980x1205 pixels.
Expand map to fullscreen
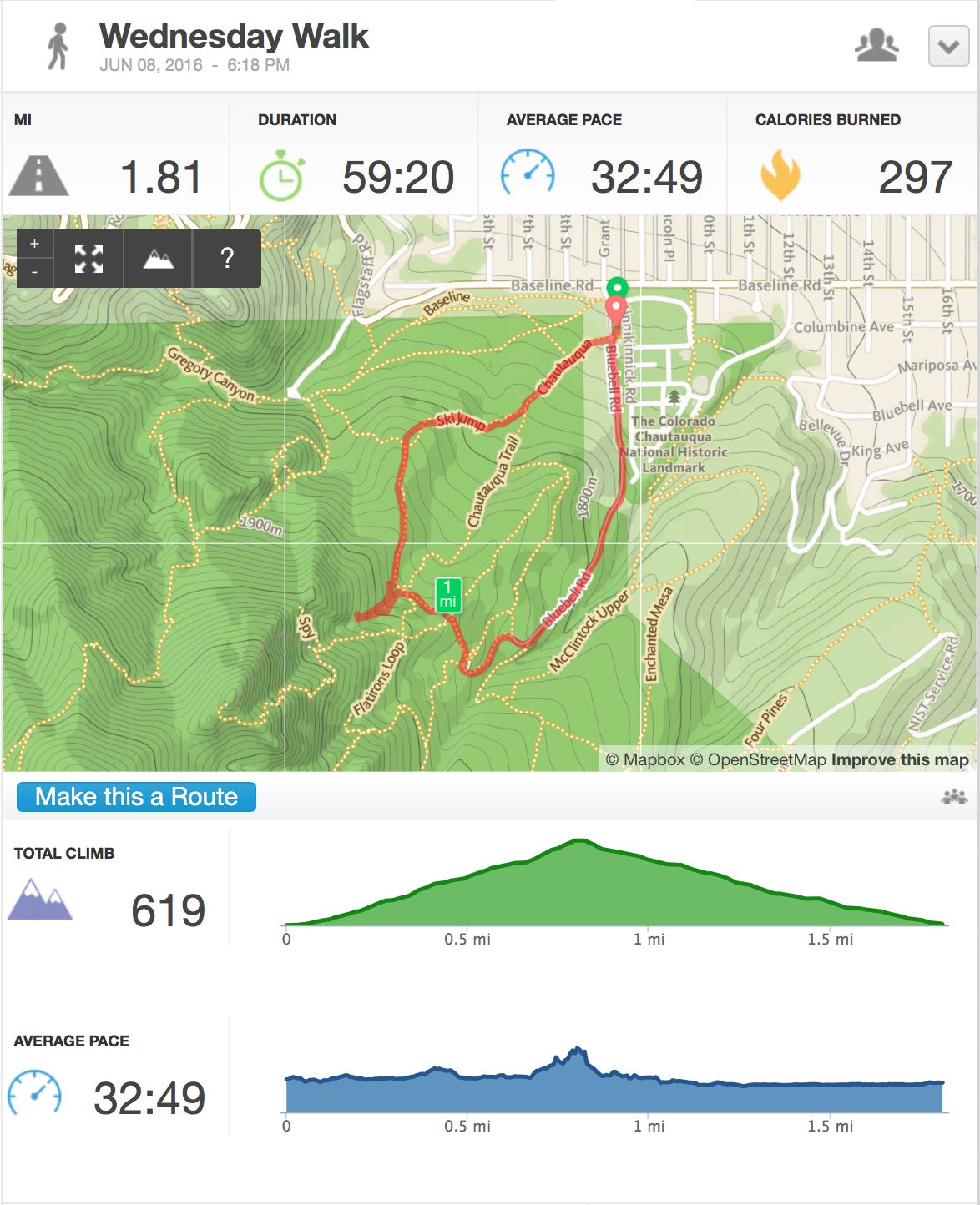tap(88, 259)
